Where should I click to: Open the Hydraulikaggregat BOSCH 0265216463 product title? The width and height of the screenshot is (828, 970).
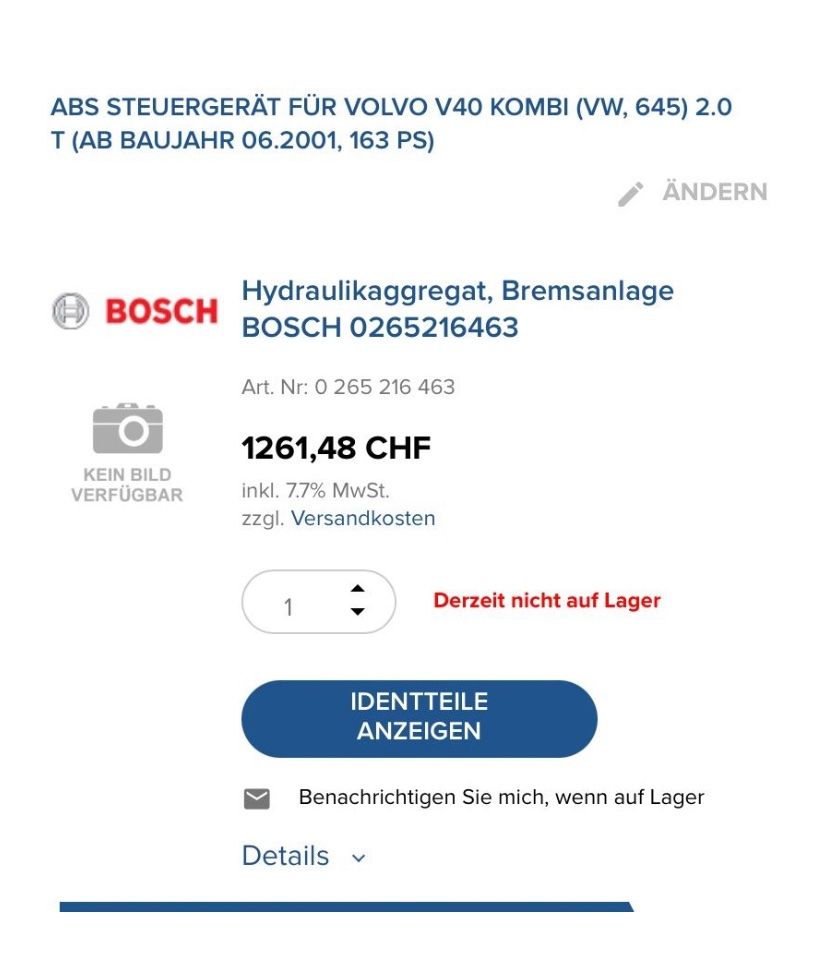pyautogui.click(x=457, y=309)
